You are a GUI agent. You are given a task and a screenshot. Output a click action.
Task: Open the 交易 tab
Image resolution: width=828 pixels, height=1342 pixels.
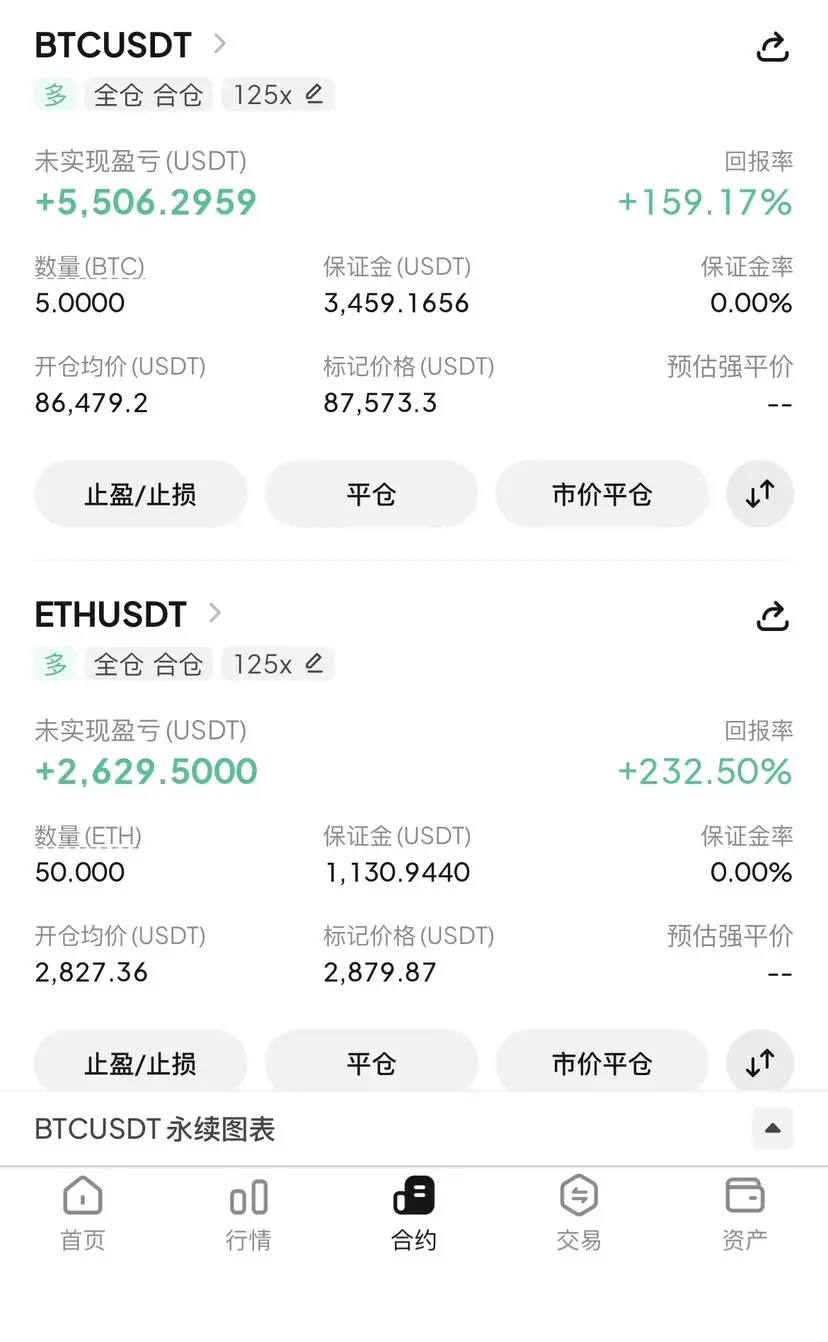click(x=579, y=1212)
